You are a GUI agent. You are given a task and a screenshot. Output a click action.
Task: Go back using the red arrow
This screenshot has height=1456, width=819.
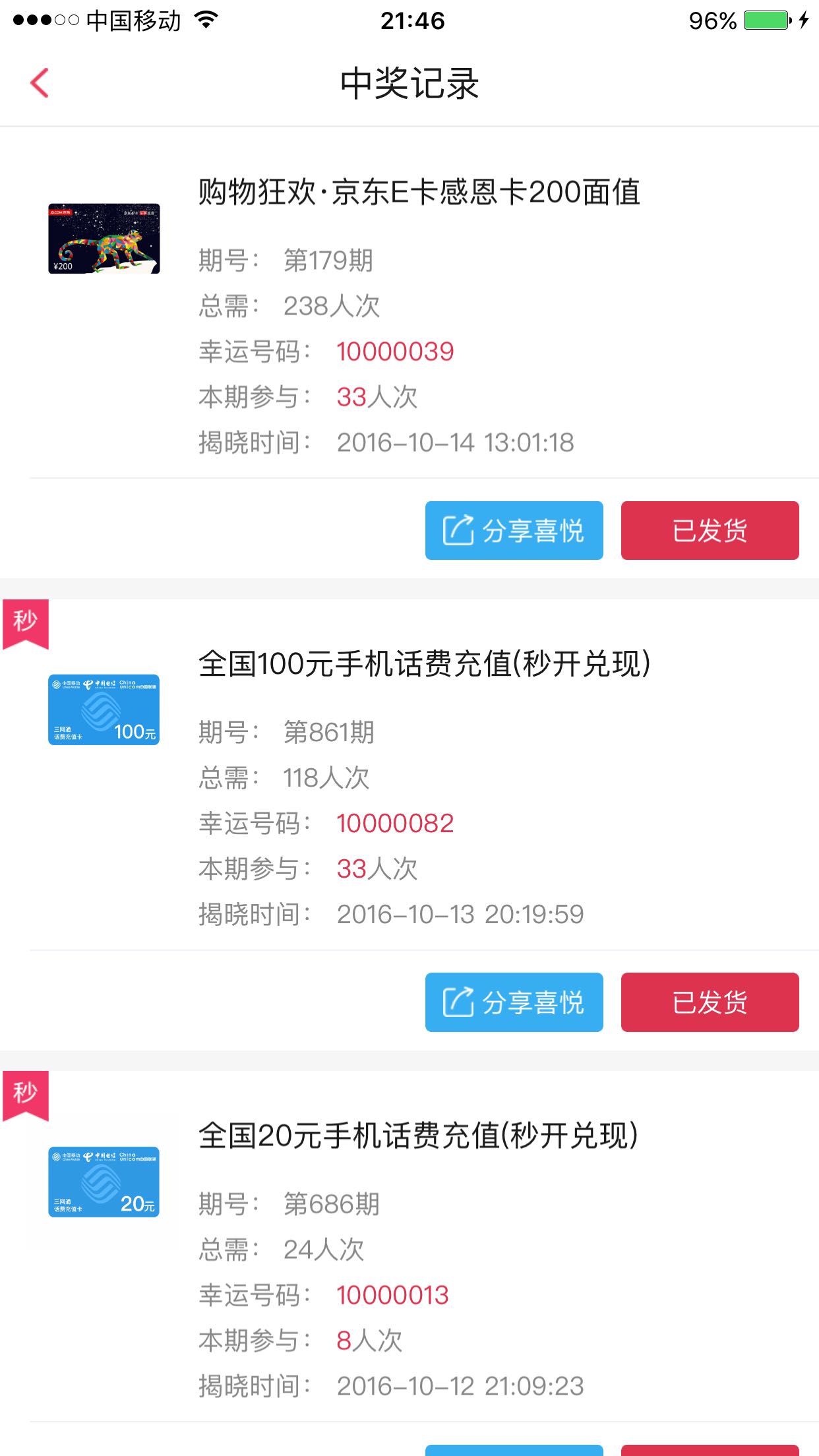point(40,83)
